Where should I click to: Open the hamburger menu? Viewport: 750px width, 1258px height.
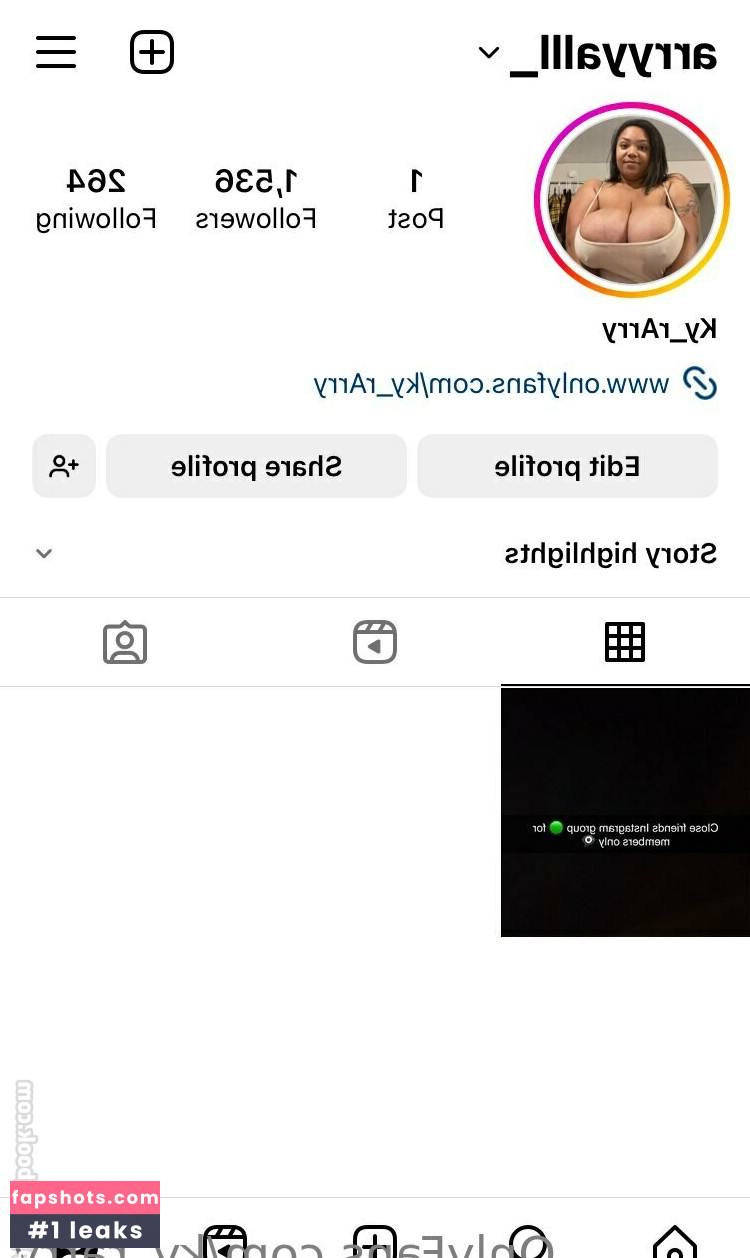click(x=56, y=52)
